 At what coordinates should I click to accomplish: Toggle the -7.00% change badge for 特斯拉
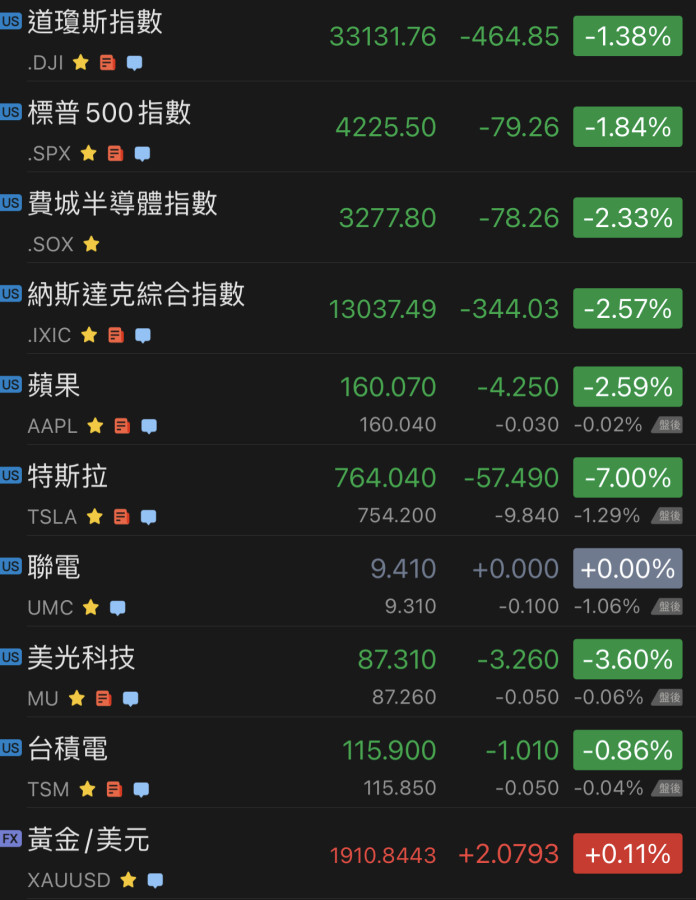click(627, 477)
